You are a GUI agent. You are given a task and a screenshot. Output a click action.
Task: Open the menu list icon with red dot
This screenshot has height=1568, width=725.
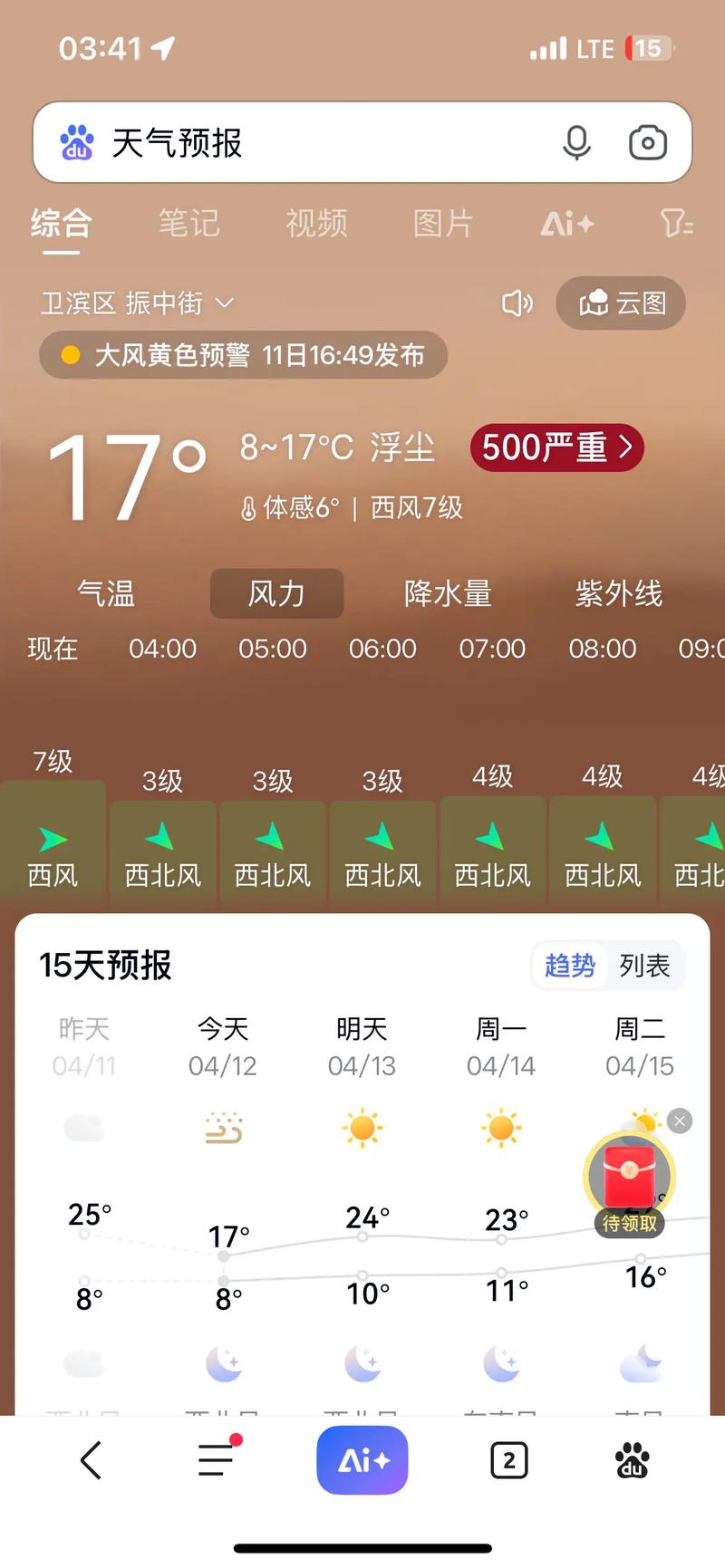pyautogui.click(x=215, y=1460)
